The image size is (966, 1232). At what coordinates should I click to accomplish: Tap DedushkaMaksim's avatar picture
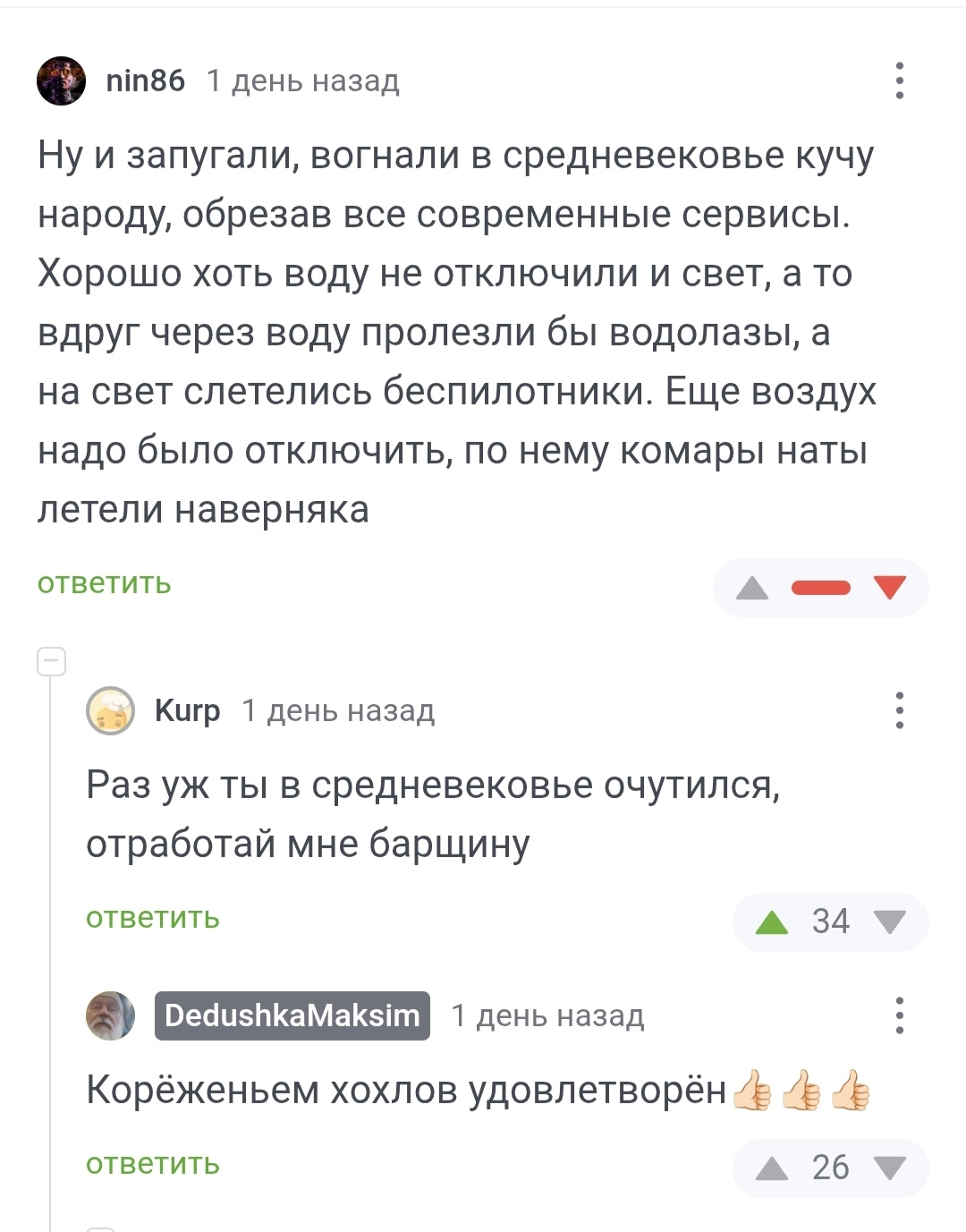click(x=110, y=1015)
